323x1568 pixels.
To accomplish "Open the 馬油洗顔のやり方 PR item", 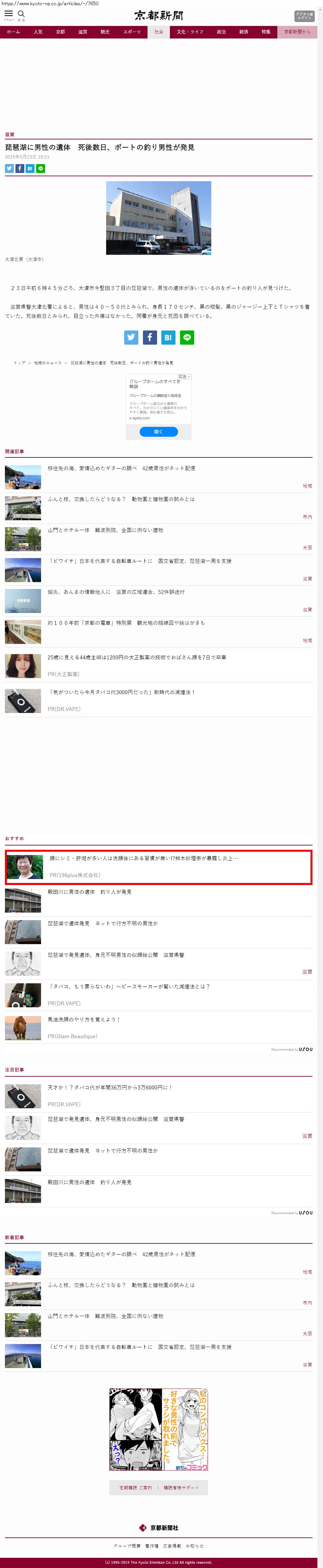I will [x=84, y=1019].
